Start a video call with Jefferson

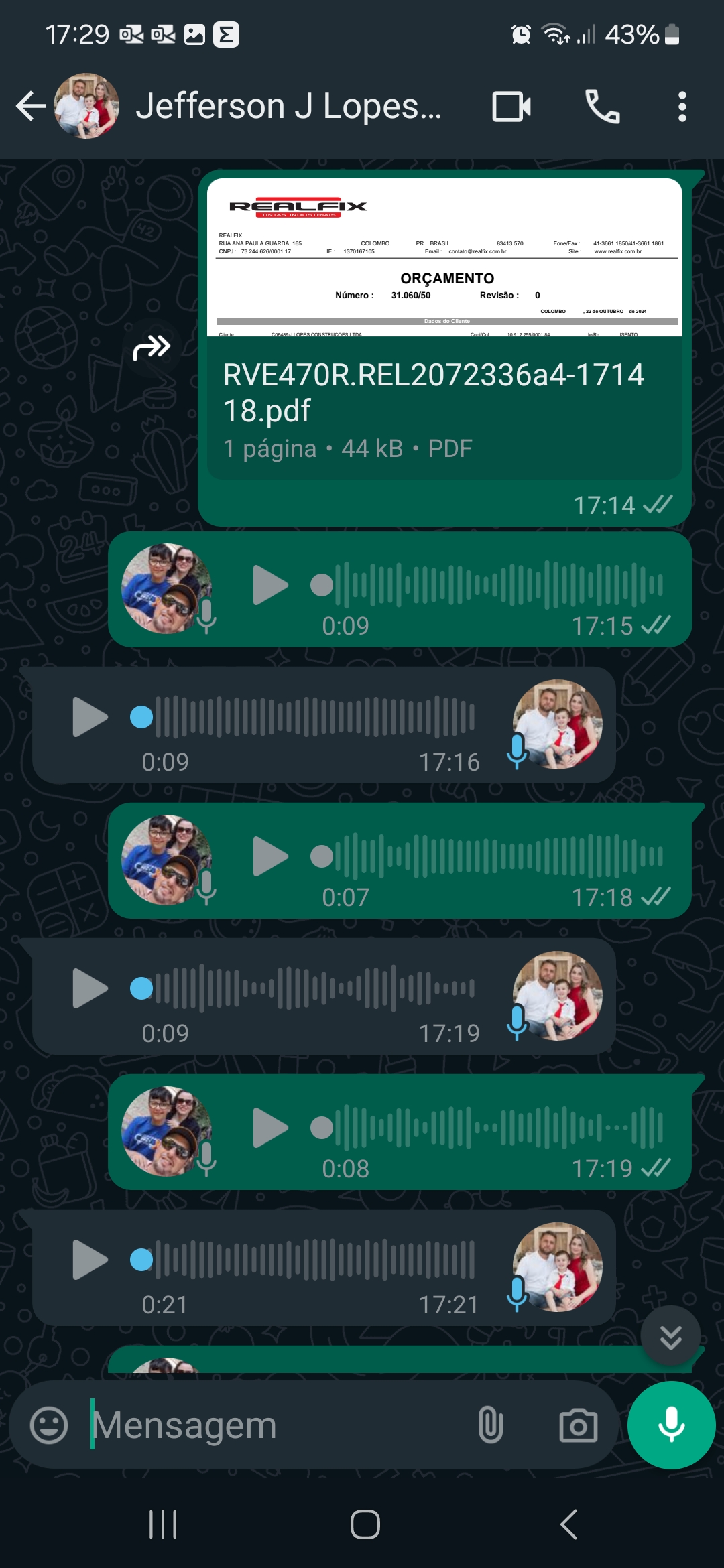click(x=511, y=107)
